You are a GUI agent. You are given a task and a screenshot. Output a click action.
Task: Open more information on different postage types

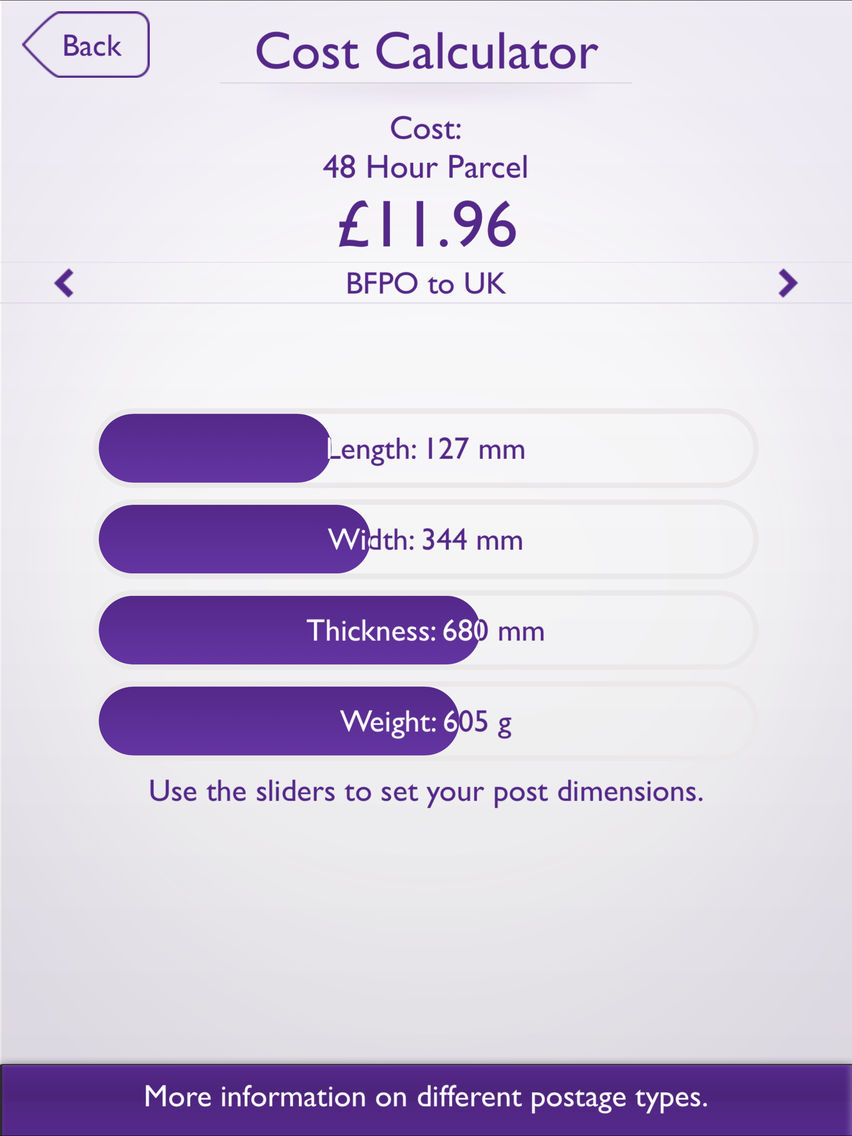point(426,1097)
